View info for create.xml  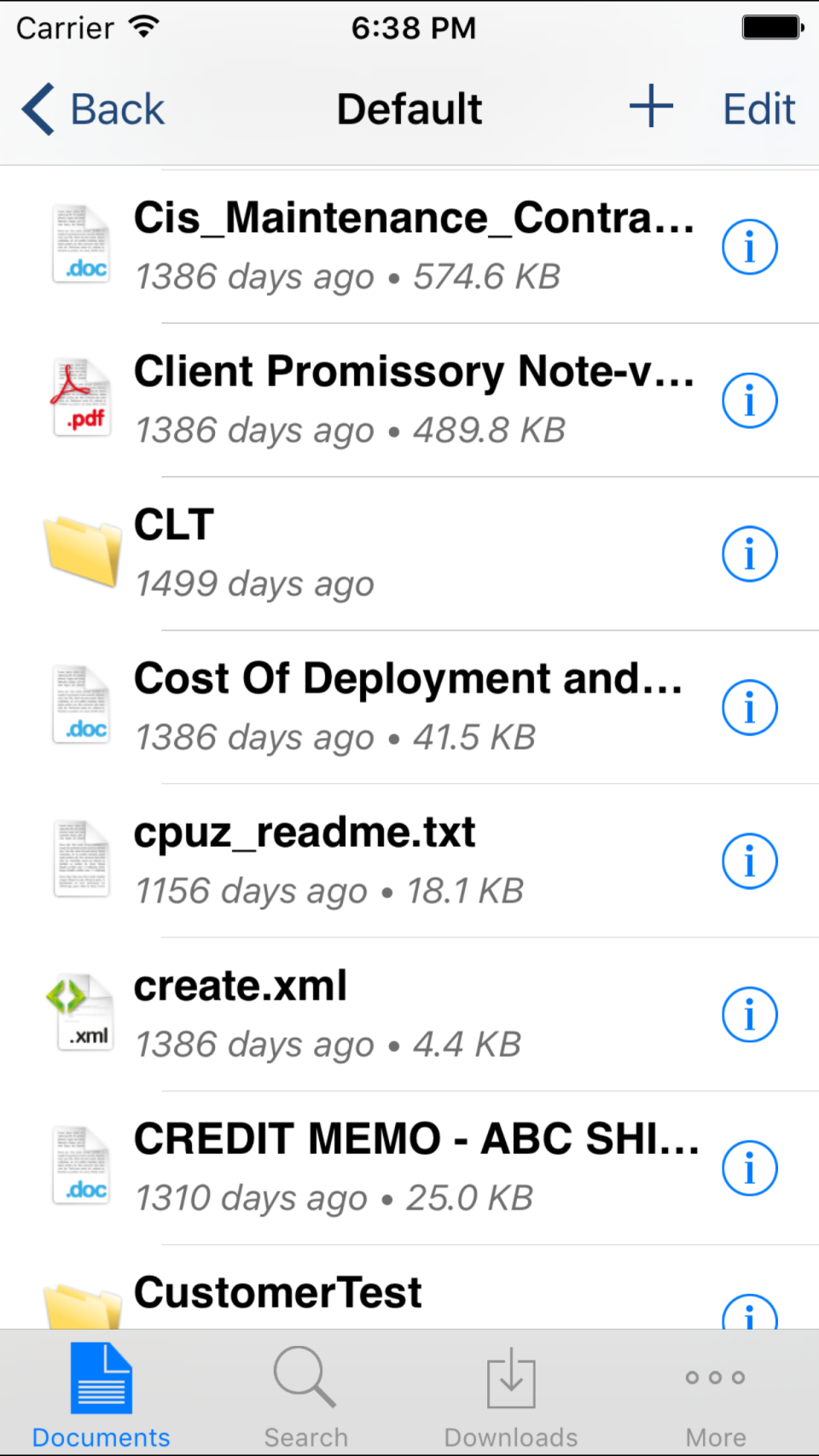click(x=749, y=1015)
